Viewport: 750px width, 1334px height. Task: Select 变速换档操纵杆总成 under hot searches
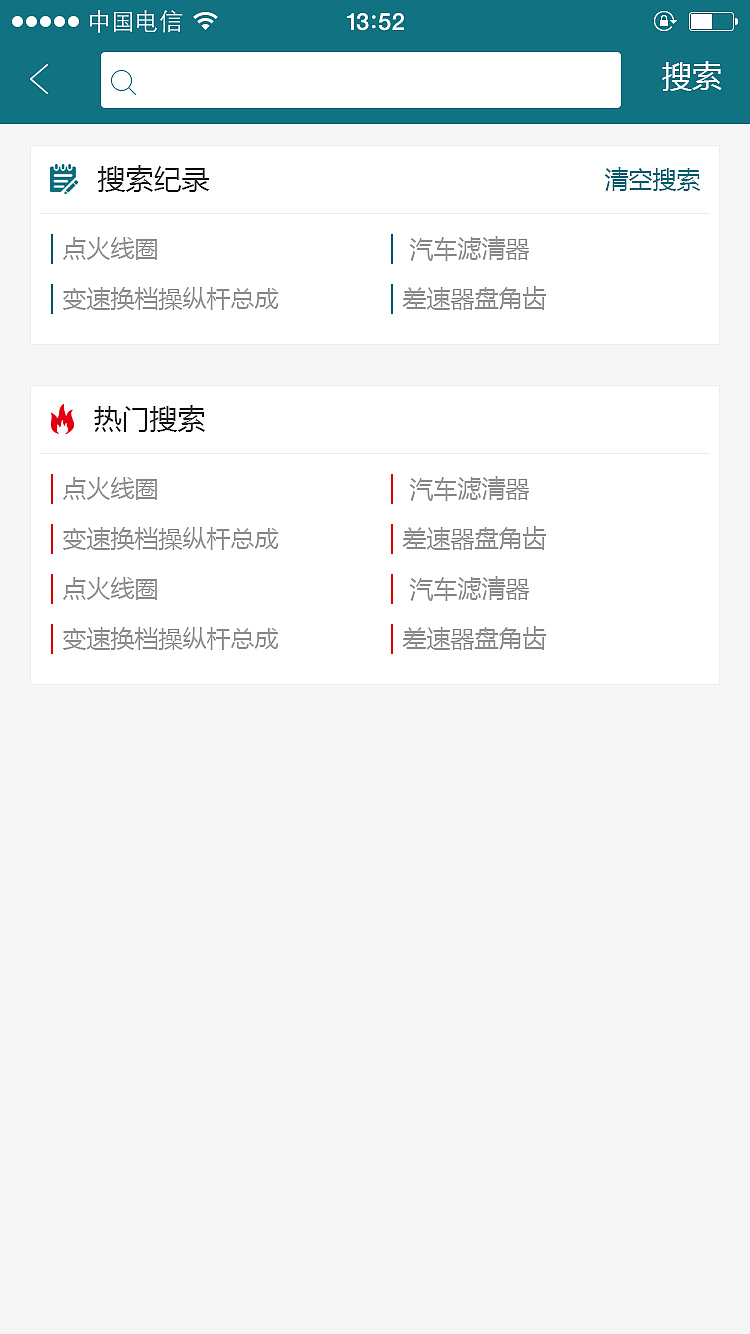point(171,539)
